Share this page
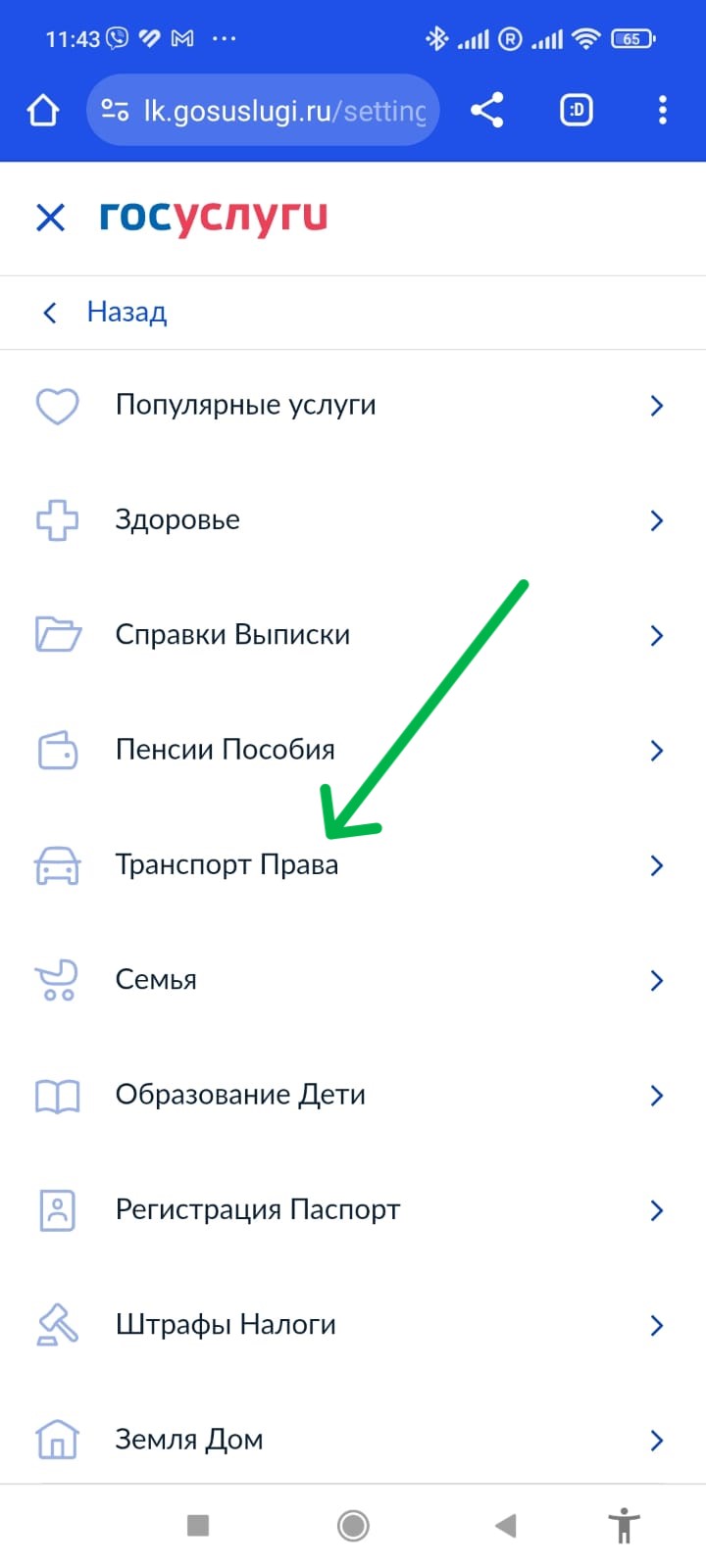706x1568 pixels. (x=486, y=110)
